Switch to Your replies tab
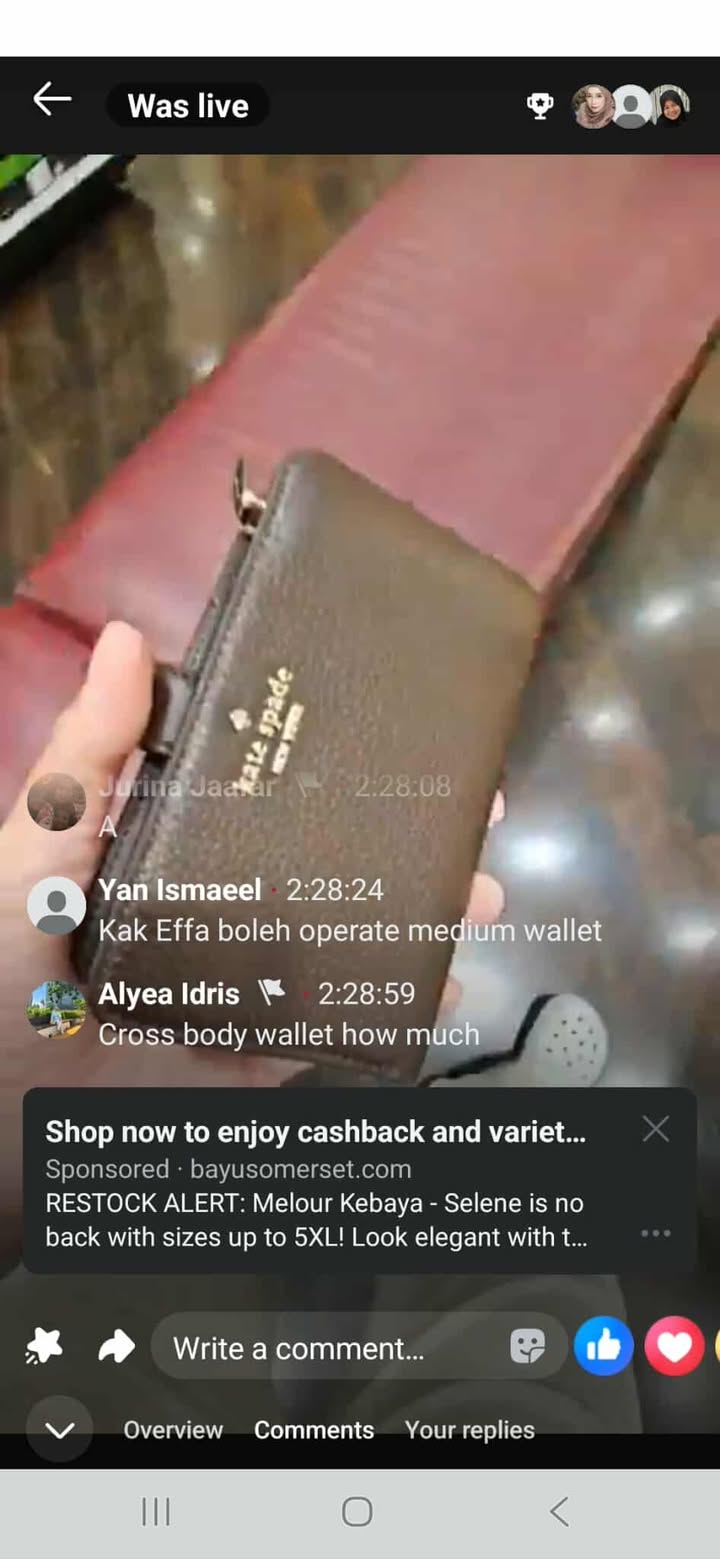Image resolution: width=720 pixels, height=1559 pixels. 469,1430
